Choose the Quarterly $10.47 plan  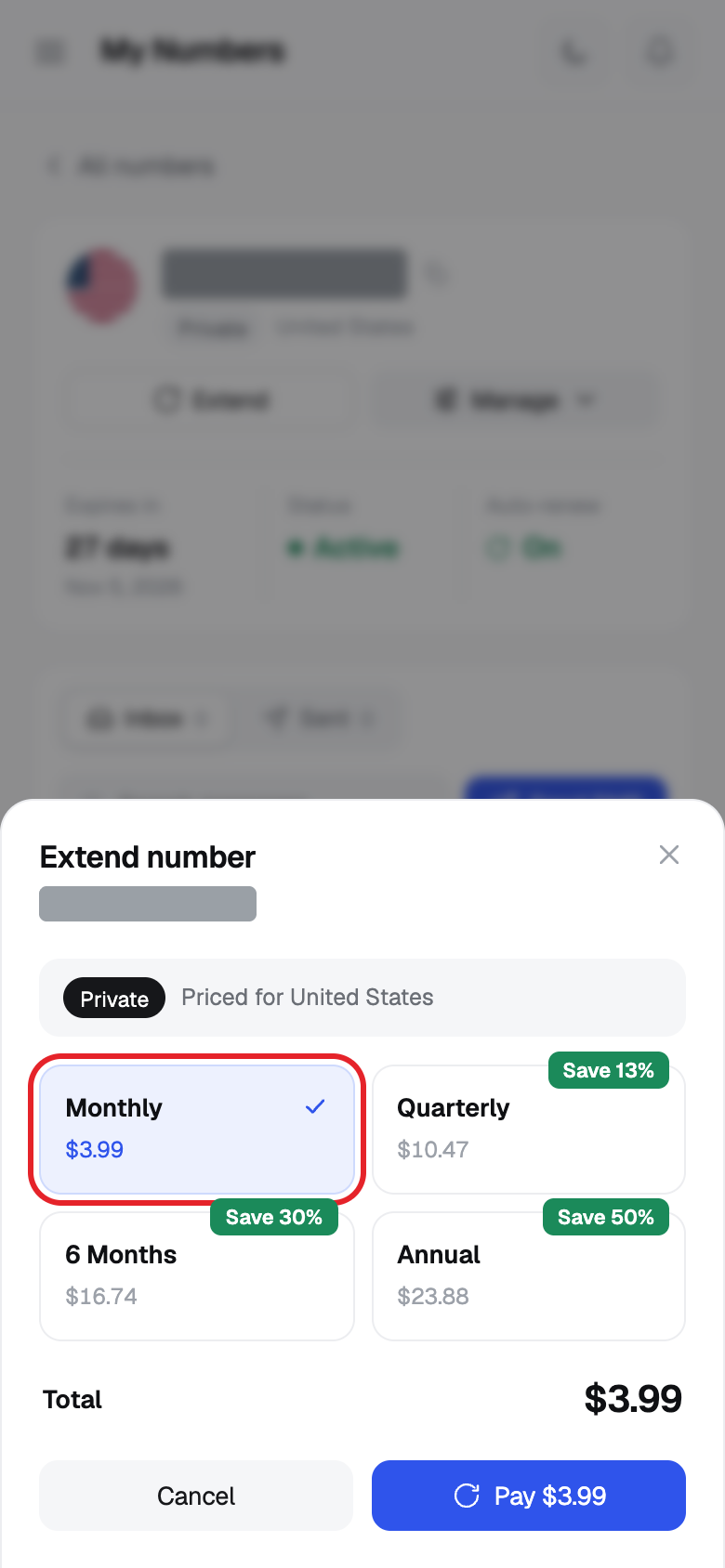click(529, 1130)
